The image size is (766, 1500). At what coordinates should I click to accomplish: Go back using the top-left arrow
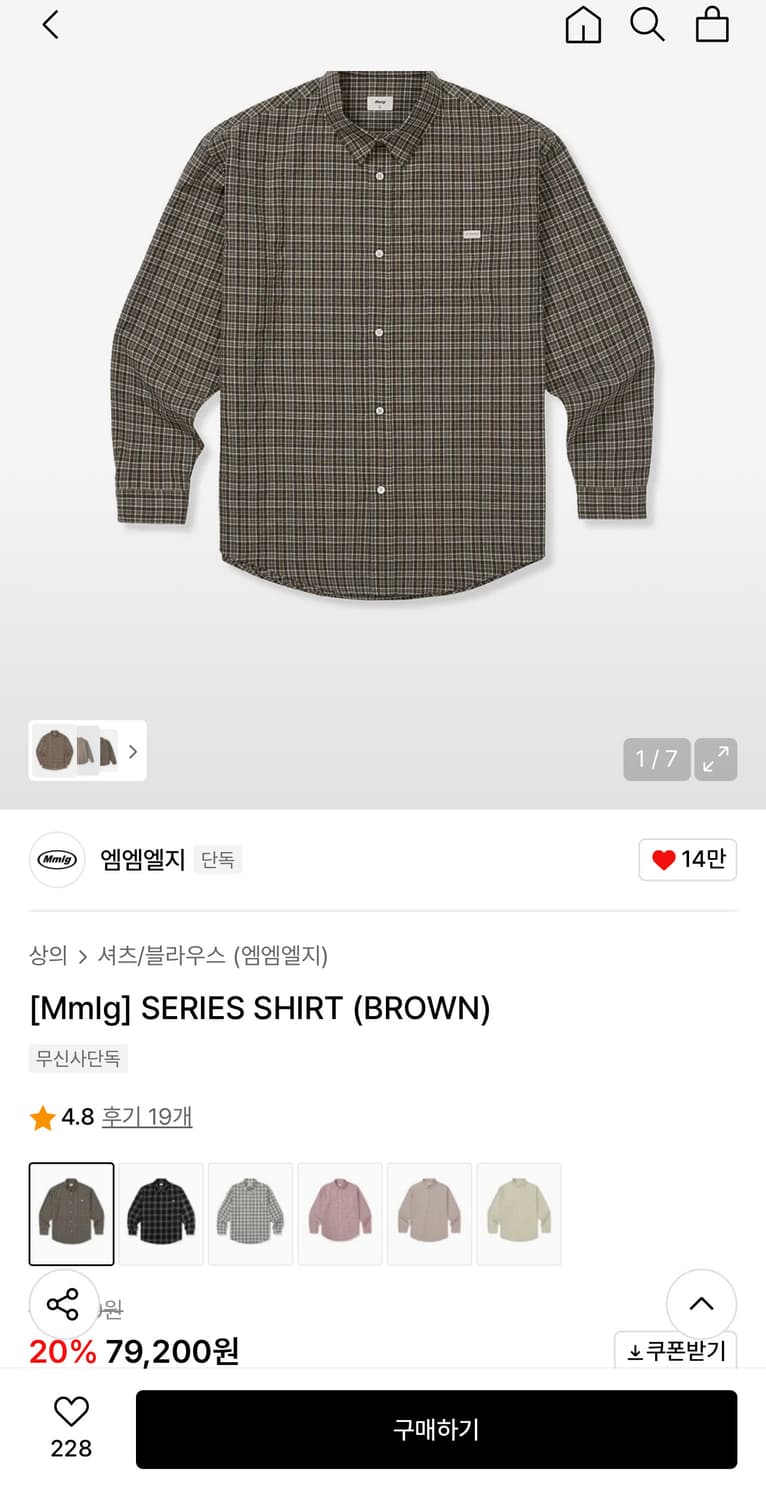click(x=50, y=24)
